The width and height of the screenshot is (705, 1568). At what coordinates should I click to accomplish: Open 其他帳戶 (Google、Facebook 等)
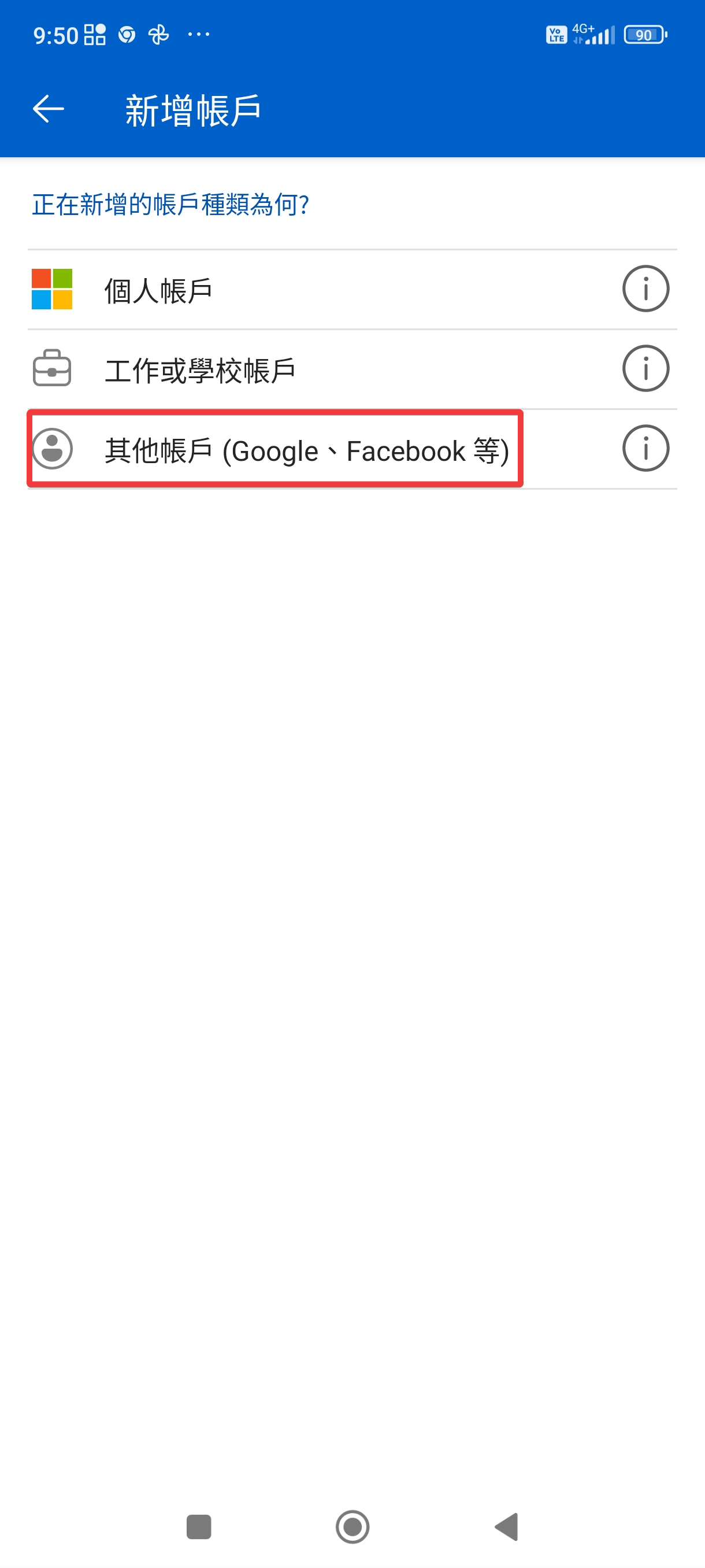[275, 449]
